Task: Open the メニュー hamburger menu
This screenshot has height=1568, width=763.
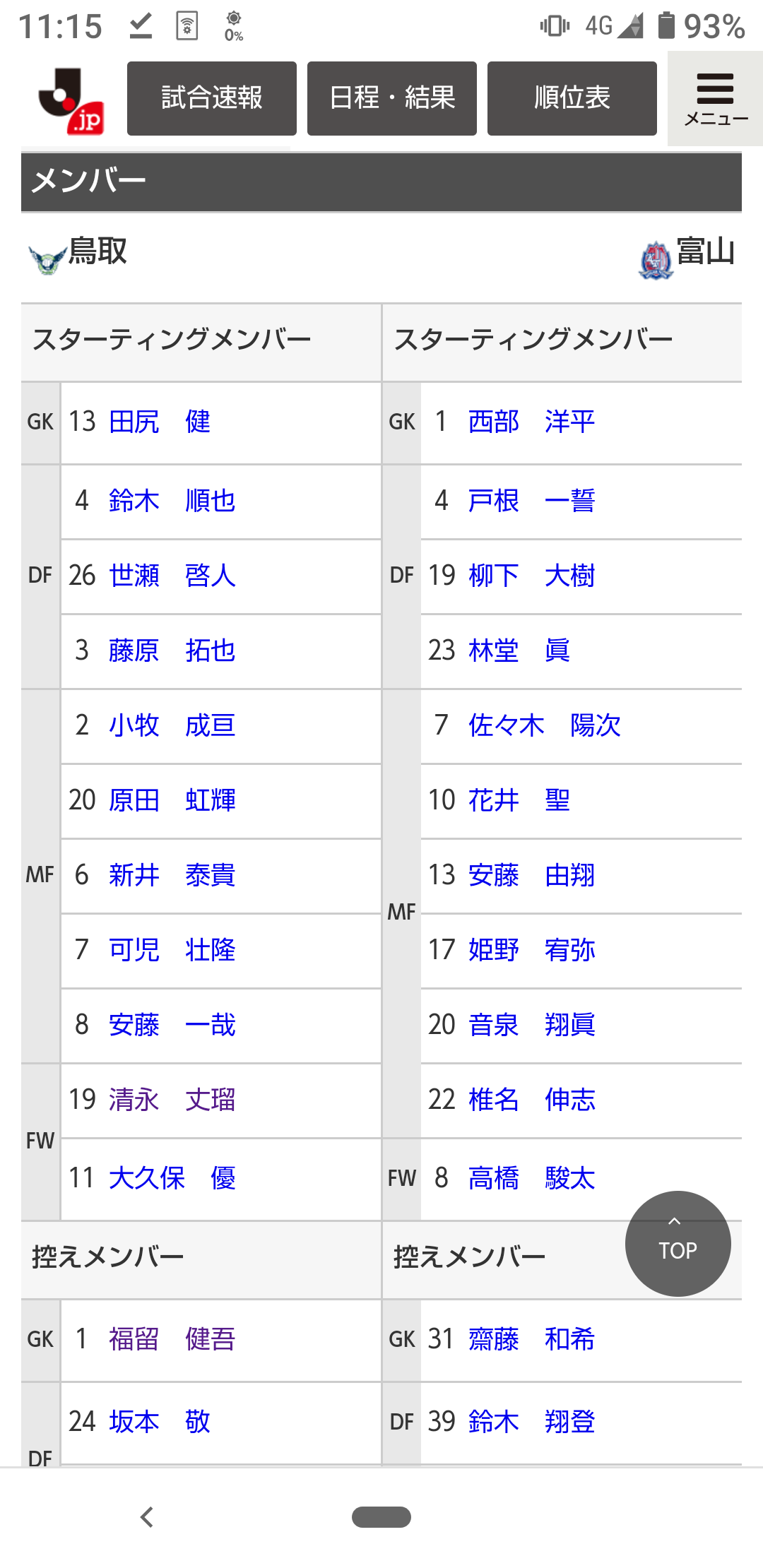Action: point(715,99)
